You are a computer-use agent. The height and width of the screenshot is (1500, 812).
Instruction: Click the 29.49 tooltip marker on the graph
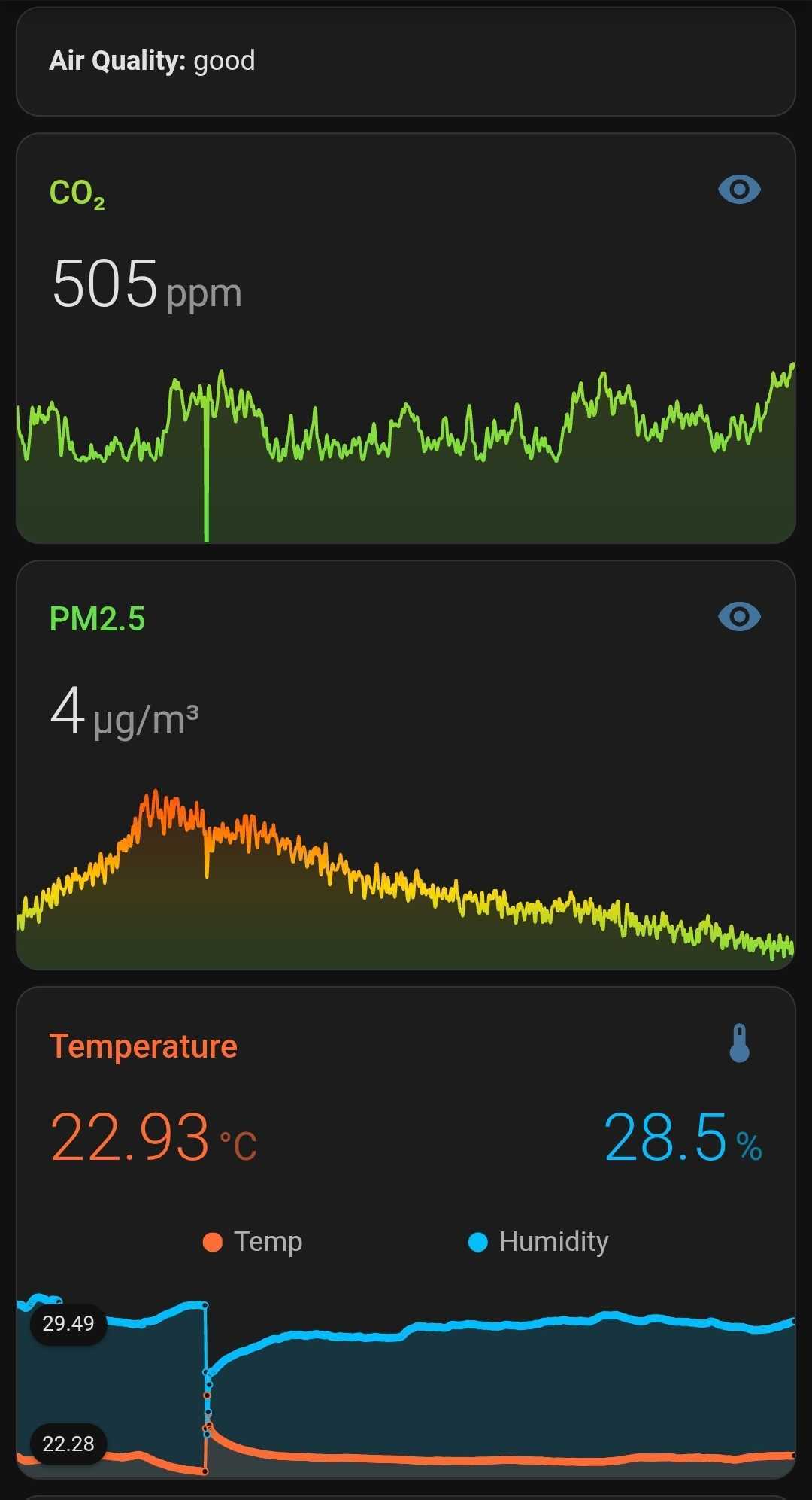pyautogui.click(x=68, y=1325)
